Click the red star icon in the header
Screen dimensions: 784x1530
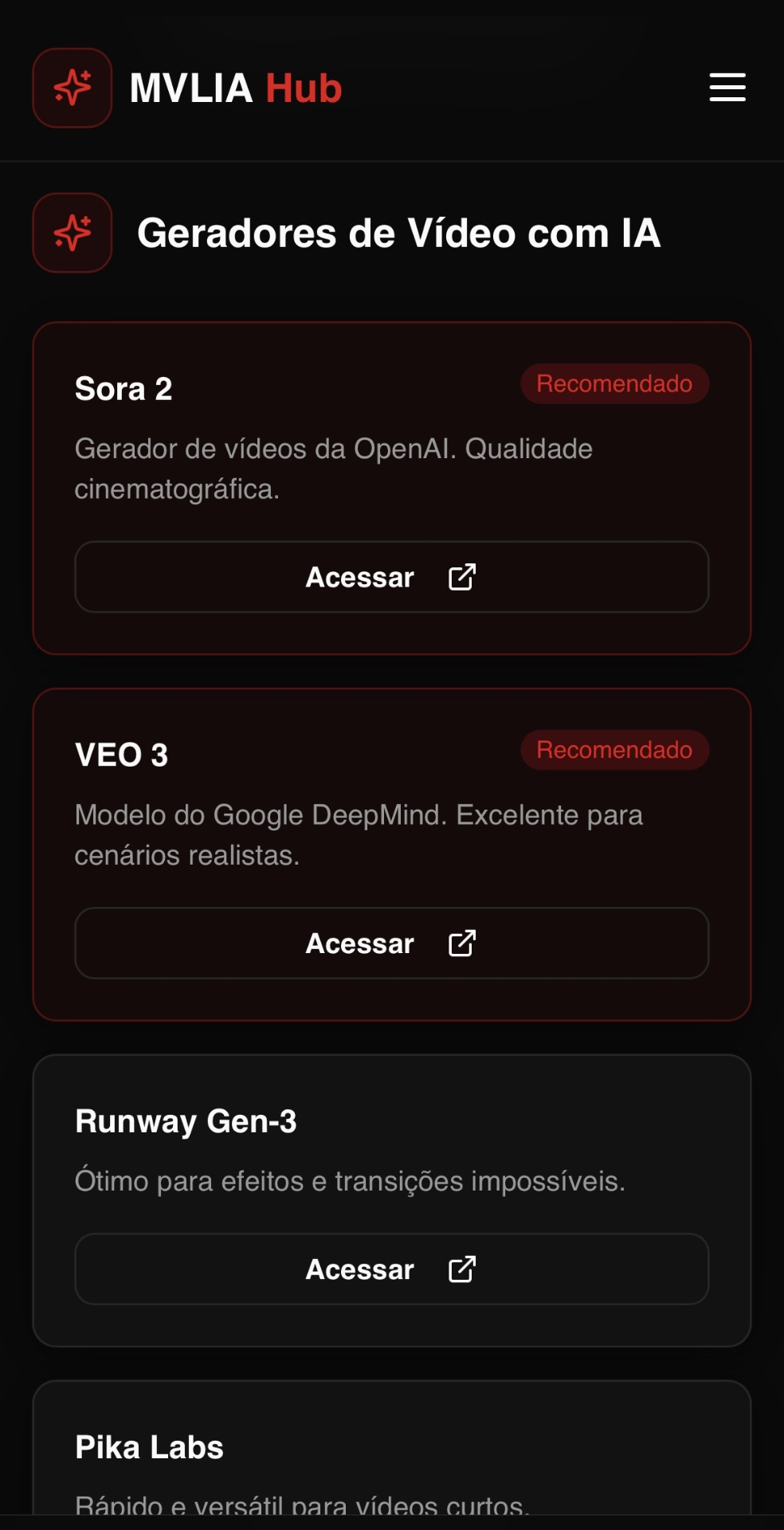72,88
